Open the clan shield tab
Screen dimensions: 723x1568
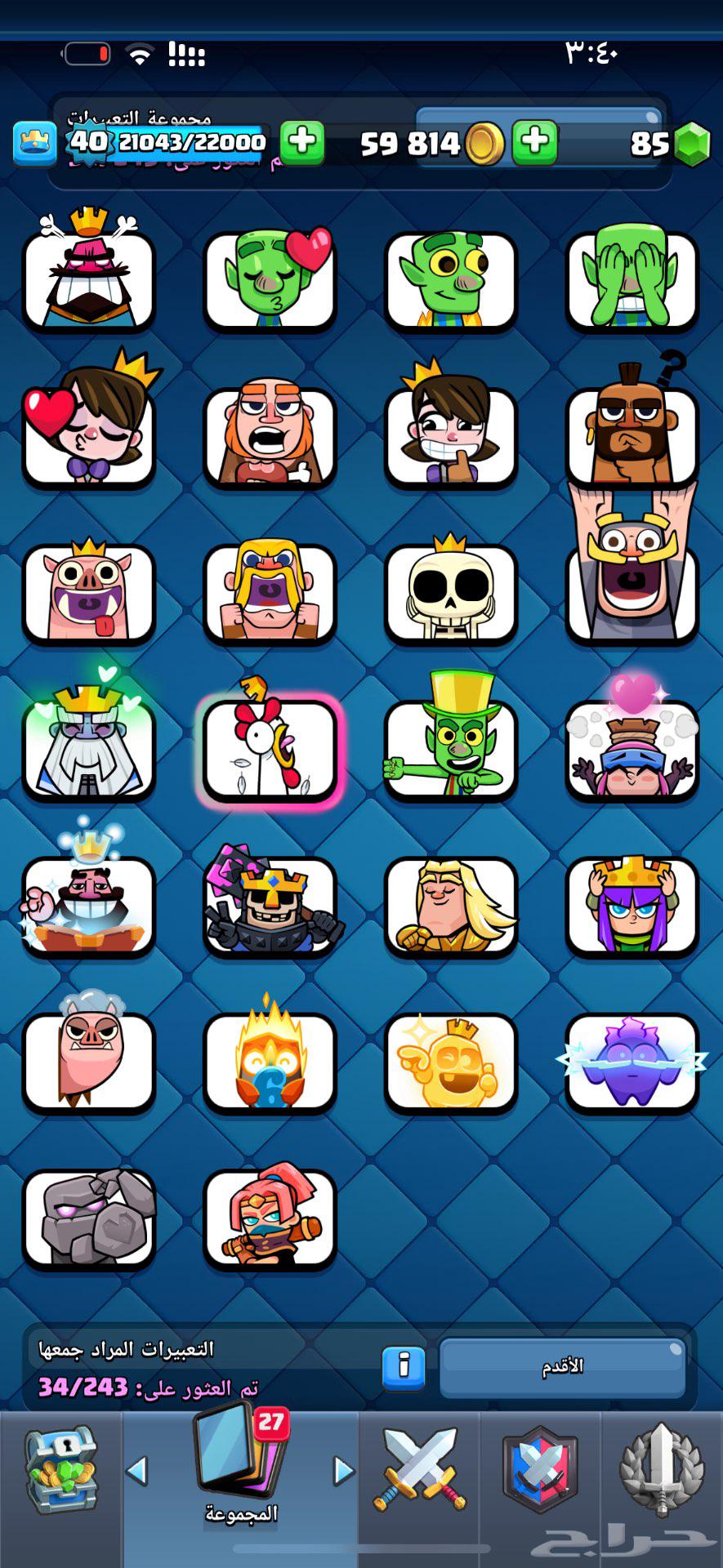click(540, 1470)
